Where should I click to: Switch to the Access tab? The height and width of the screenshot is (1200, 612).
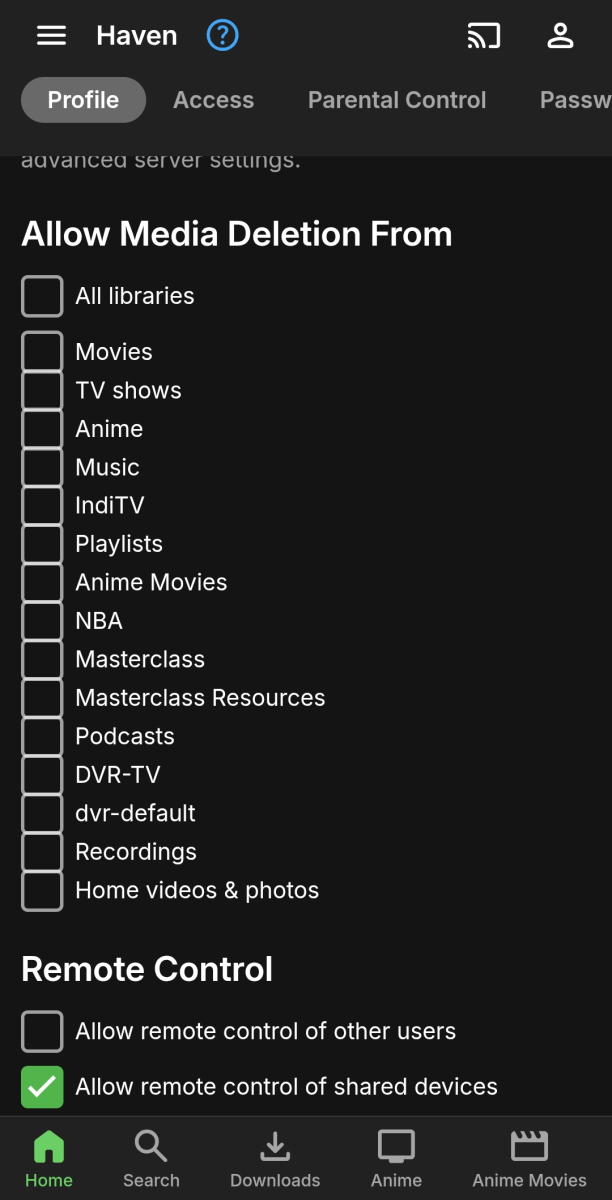click(213, 100)
